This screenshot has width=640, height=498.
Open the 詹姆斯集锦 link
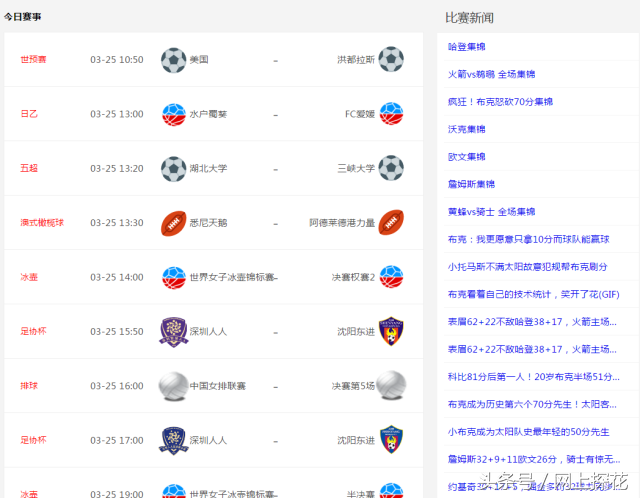[471, 184]
